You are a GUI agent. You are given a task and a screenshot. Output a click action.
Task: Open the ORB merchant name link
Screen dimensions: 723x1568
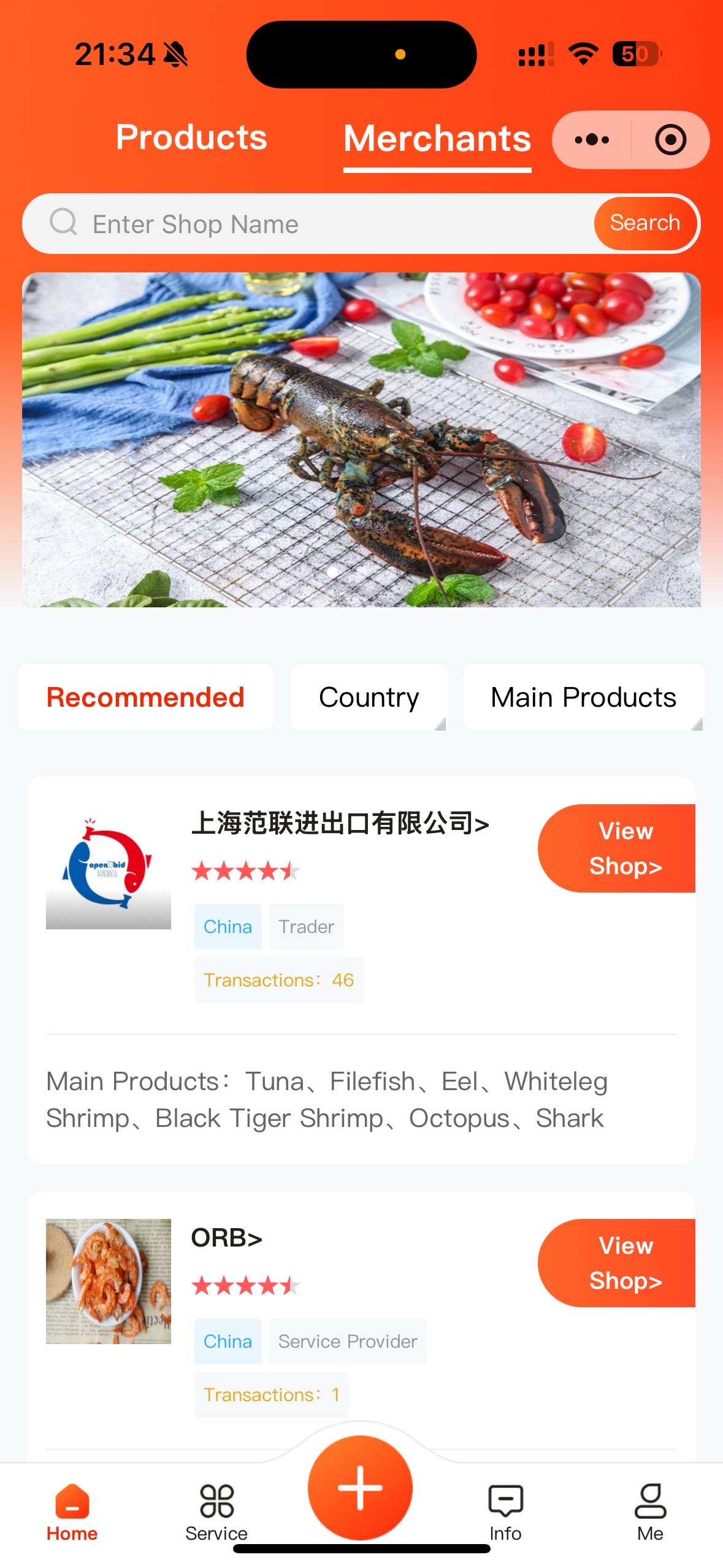226,1238
